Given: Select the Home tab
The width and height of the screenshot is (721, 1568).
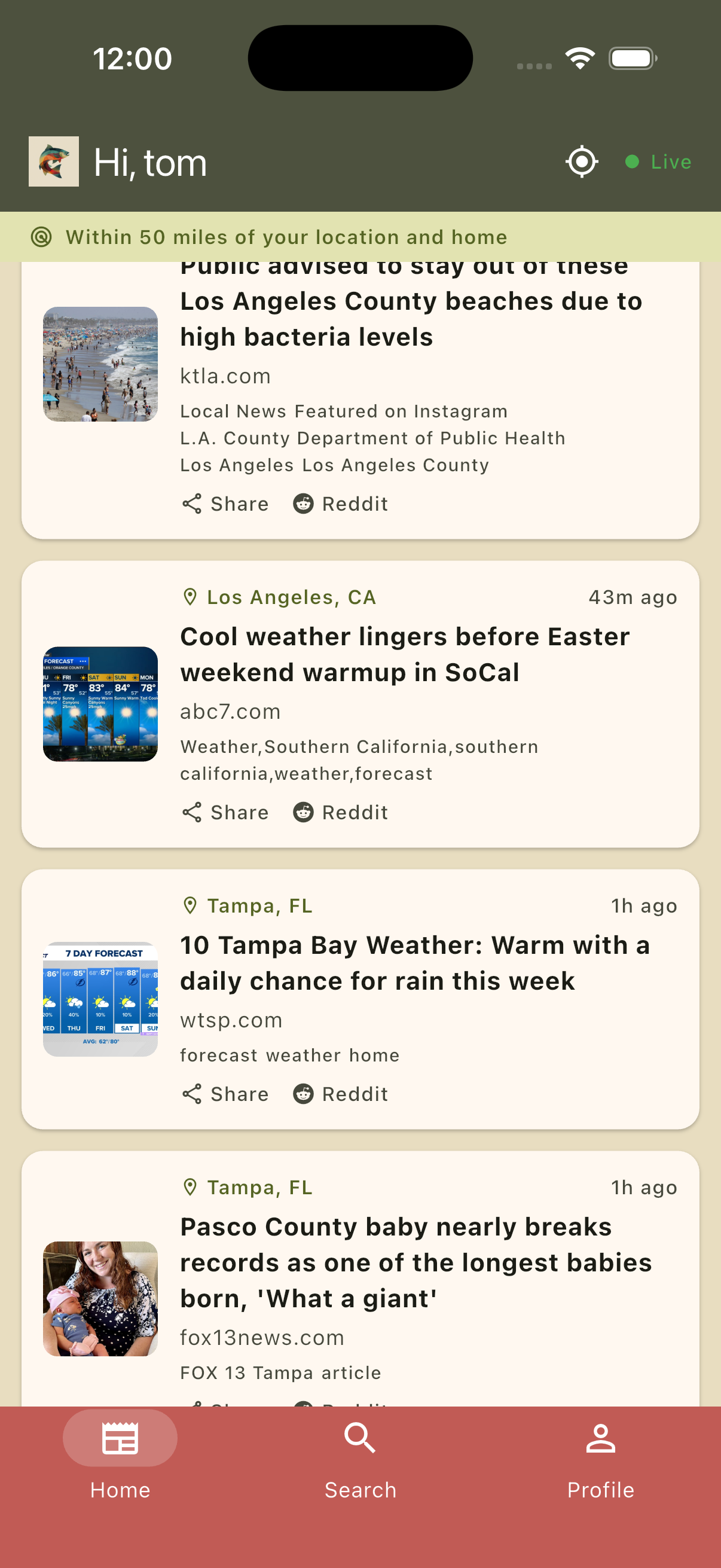Looking at the screenshot, I should click(x=120, y=1461).
